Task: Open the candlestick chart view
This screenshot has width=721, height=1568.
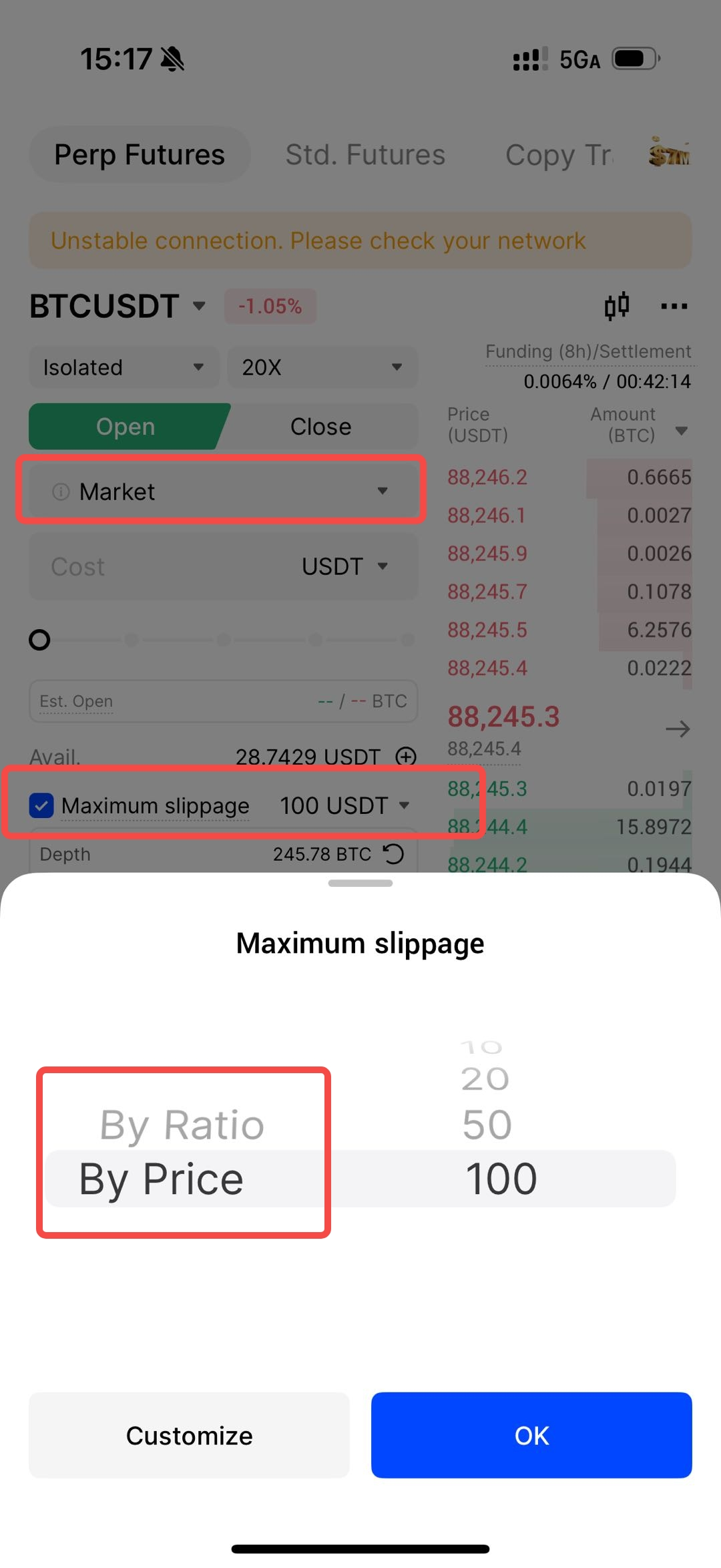Action: coord(618,306)
